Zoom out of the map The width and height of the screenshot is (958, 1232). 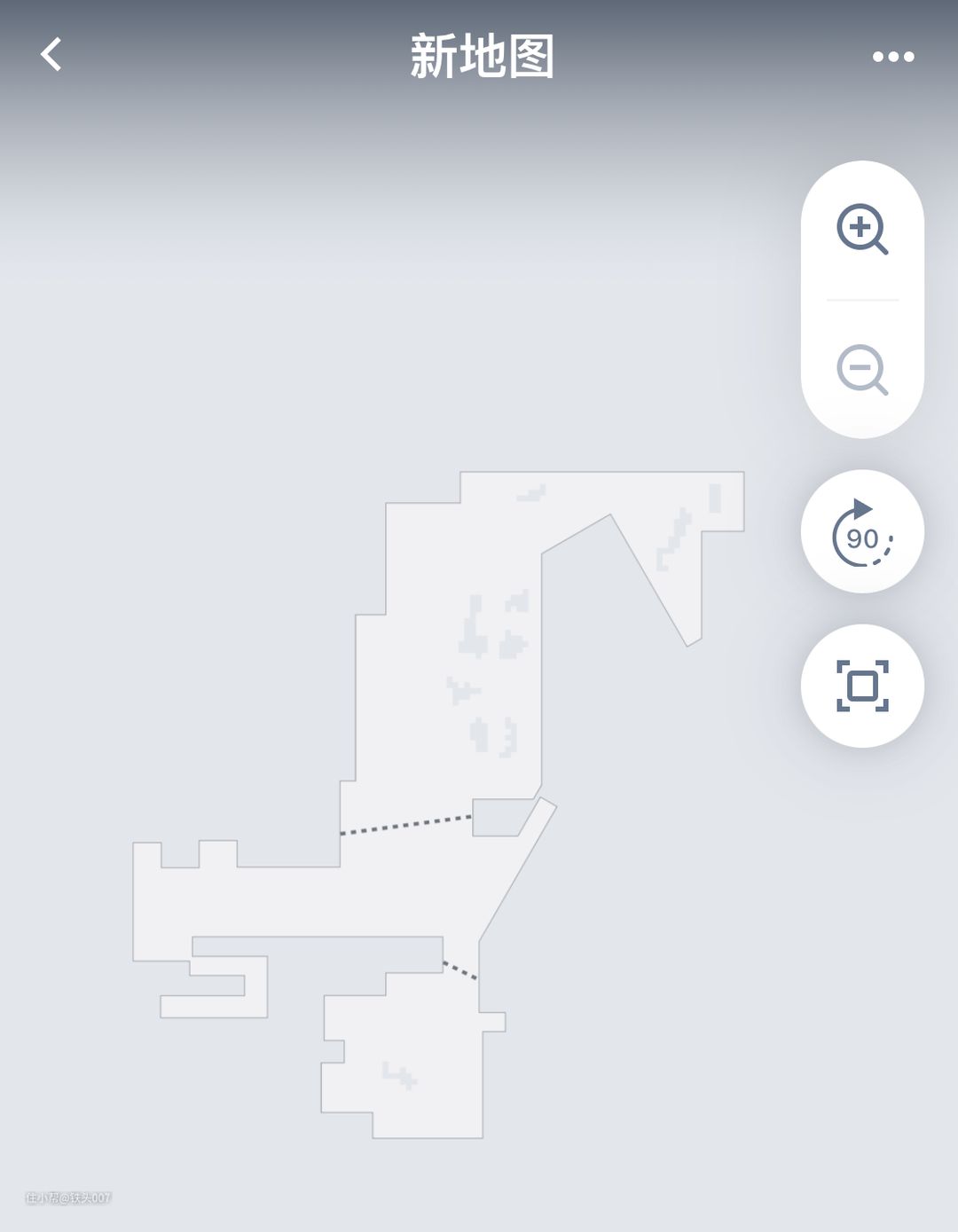pyautogui.click(x=862, y=369)
